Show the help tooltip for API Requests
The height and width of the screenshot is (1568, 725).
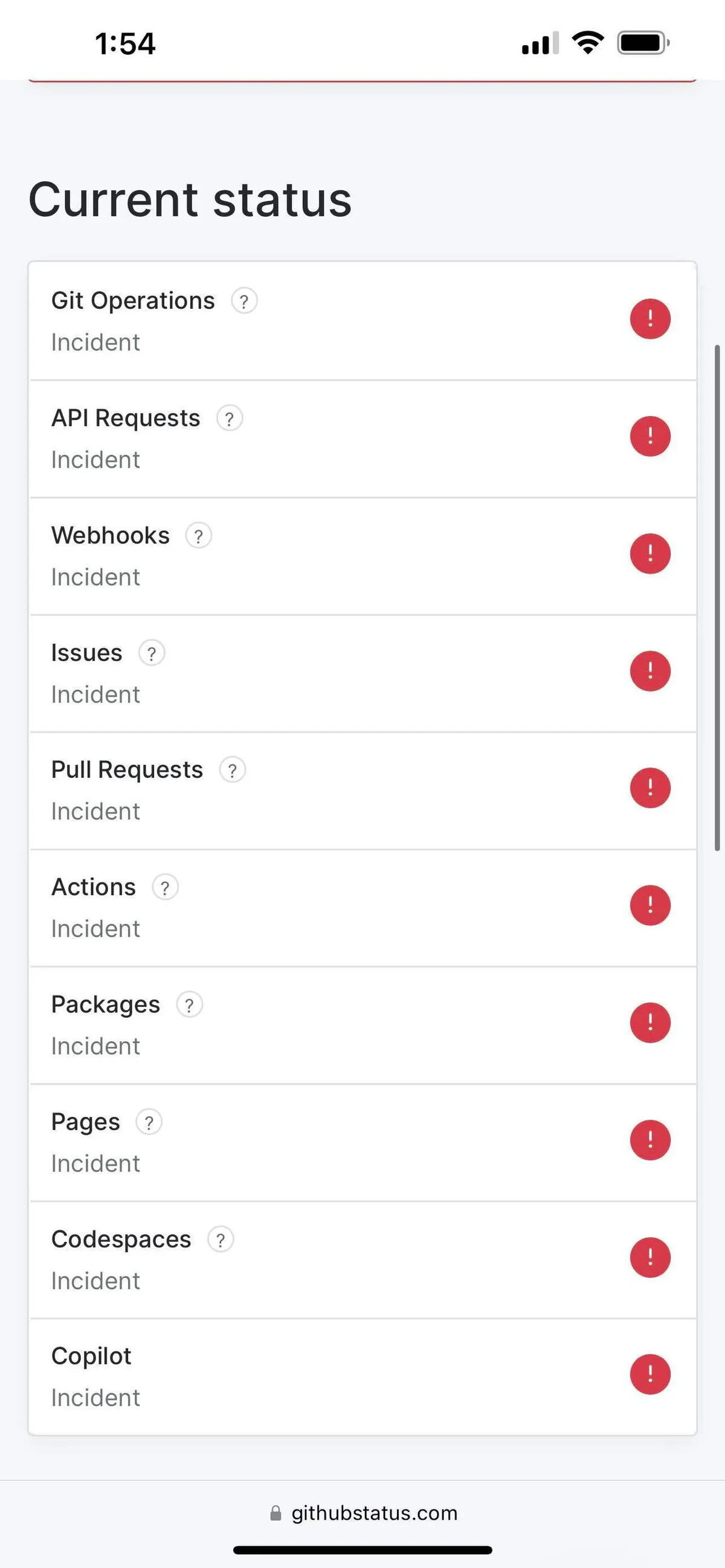(x=230, y=418)
